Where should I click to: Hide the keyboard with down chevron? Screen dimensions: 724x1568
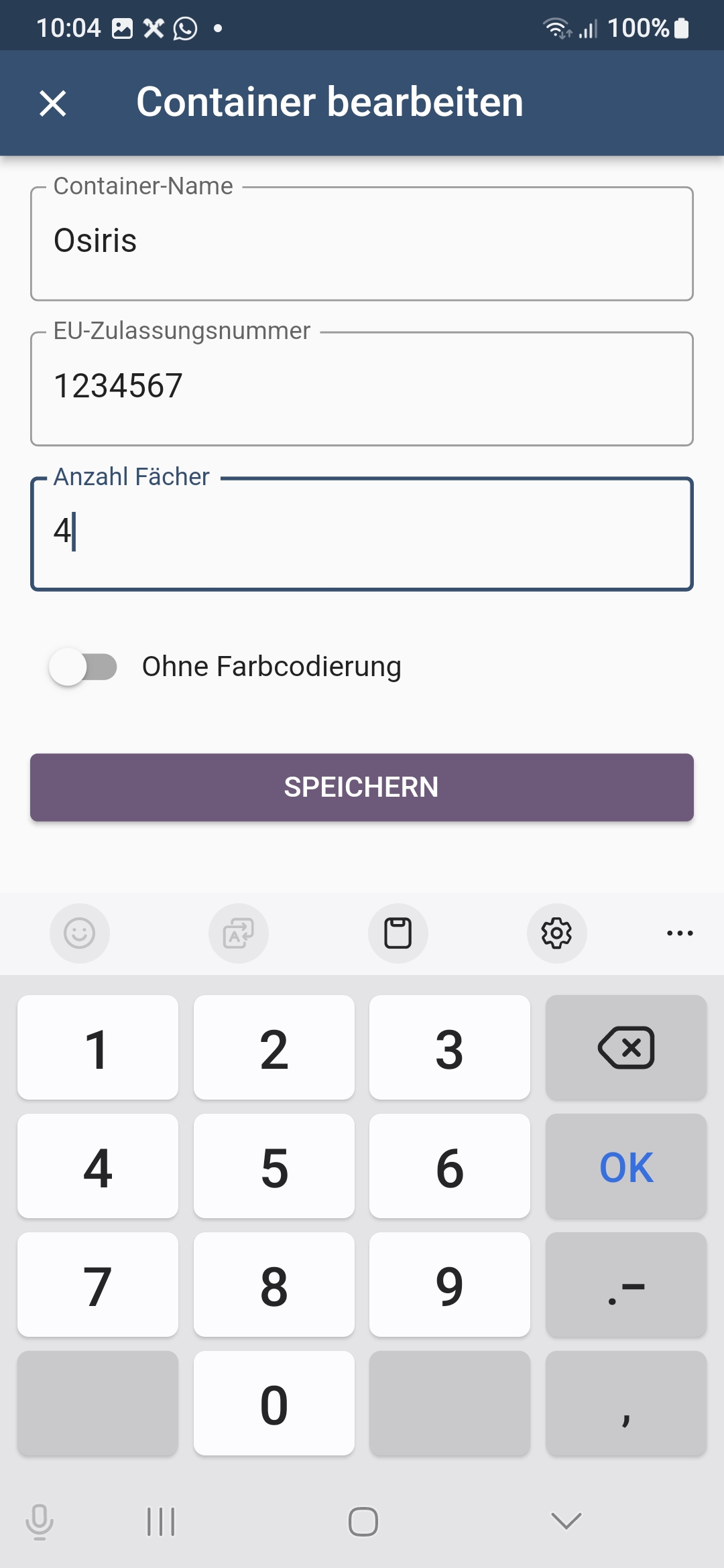pos(566,1521)
